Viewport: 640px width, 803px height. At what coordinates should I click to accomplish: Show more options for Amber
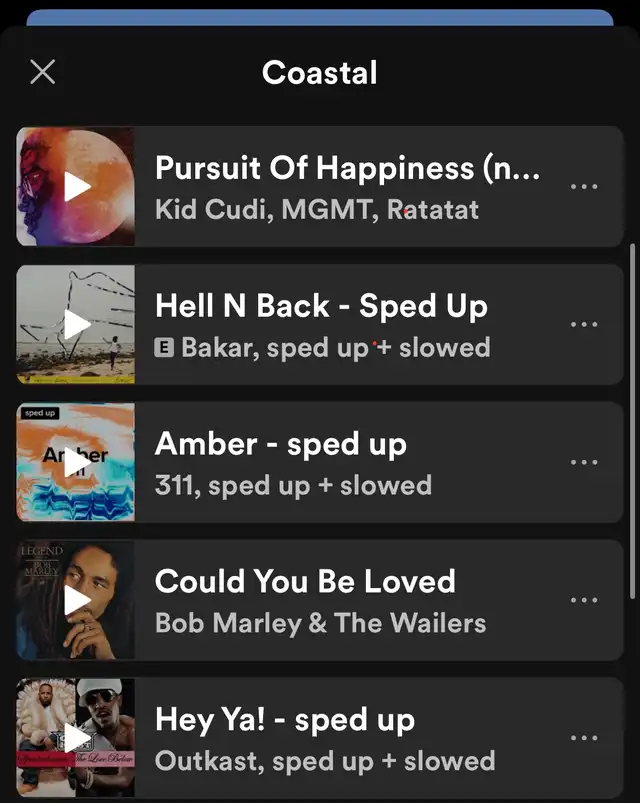point(584,462)
